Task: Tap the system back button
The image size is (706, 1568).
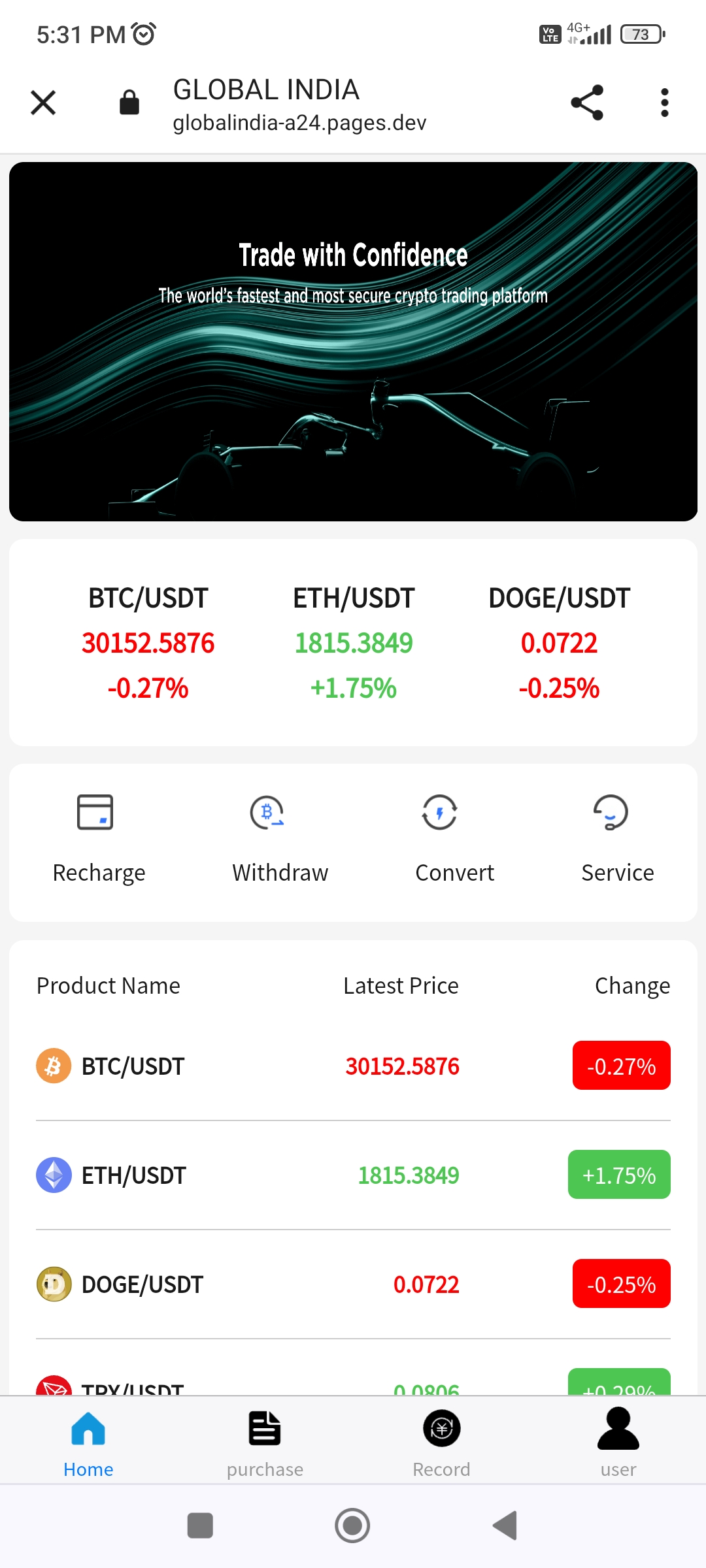Action: click(x=505, y=1526)
